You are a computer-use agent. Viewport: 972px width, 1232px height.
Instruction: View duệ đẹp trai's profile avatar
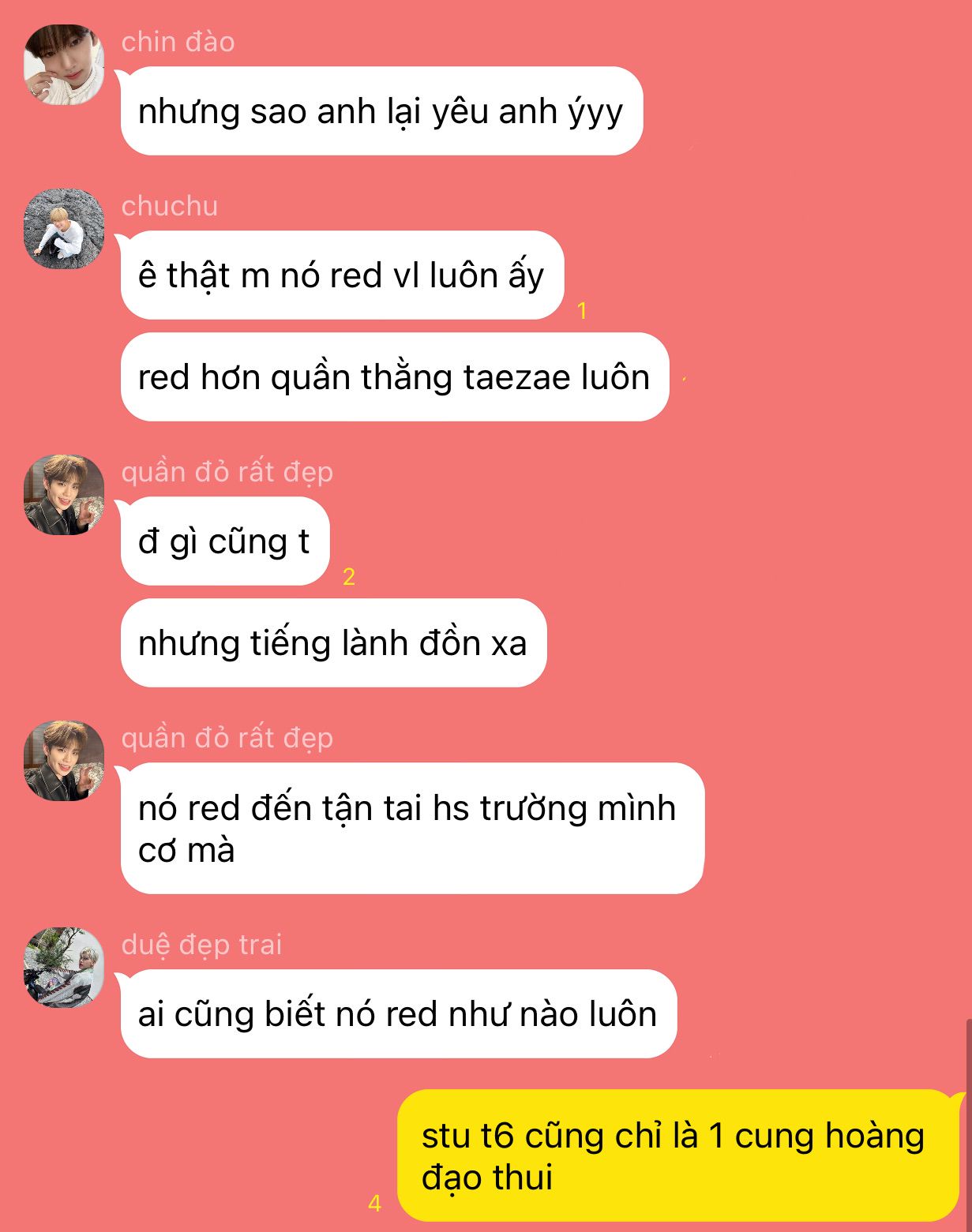pos(63,968)
